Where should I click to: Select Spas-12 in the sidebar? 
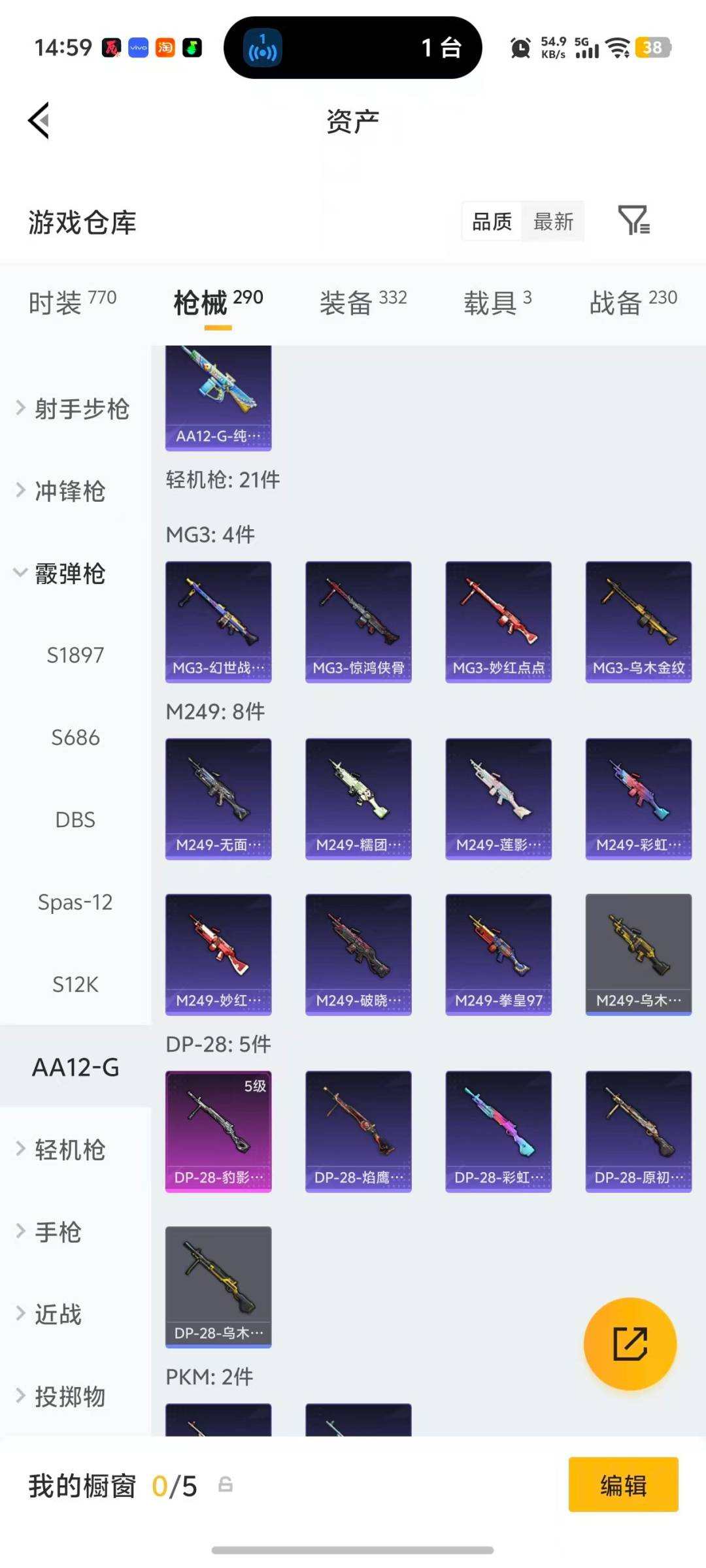pos(75,902)
